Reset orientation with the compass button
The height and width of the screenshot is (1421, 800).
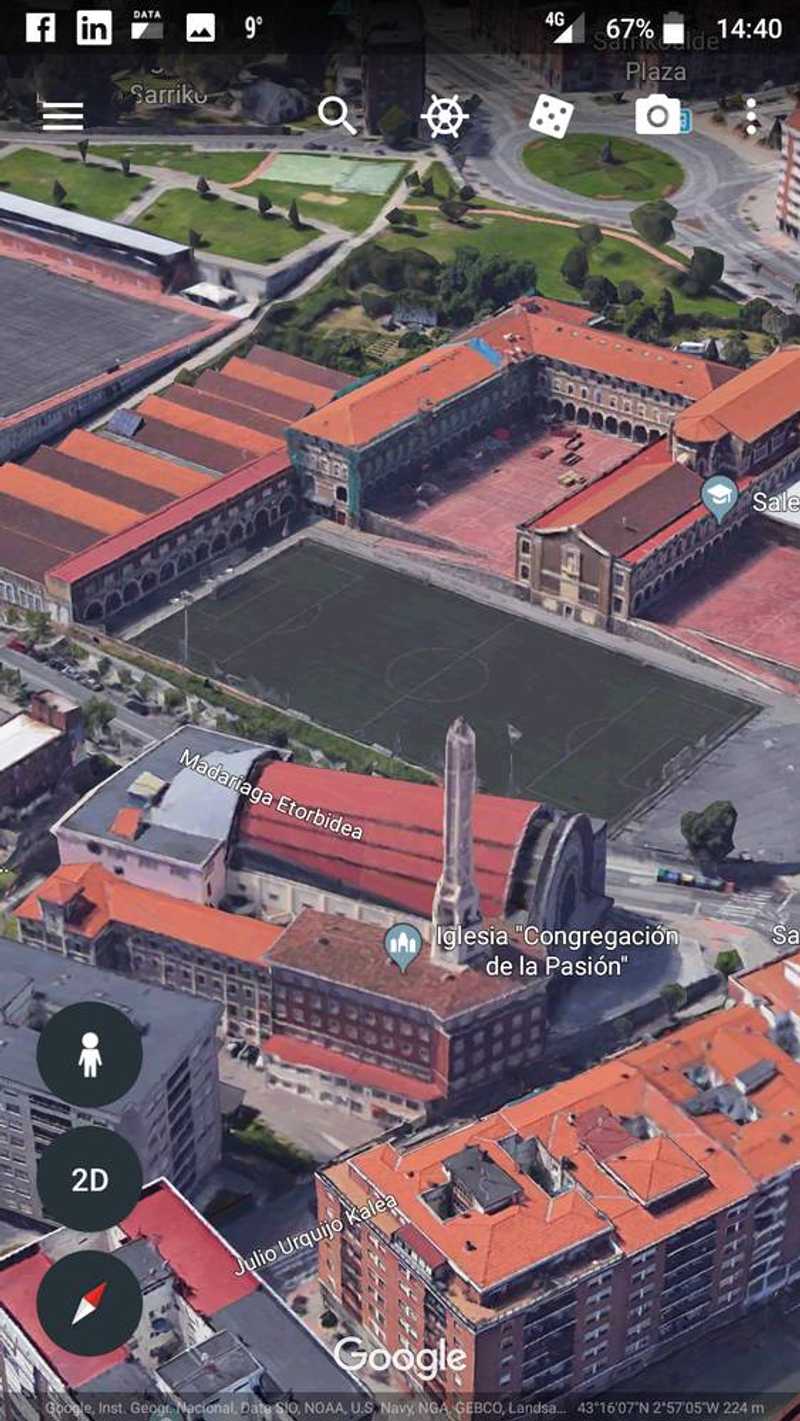[x=90, y=1302]
